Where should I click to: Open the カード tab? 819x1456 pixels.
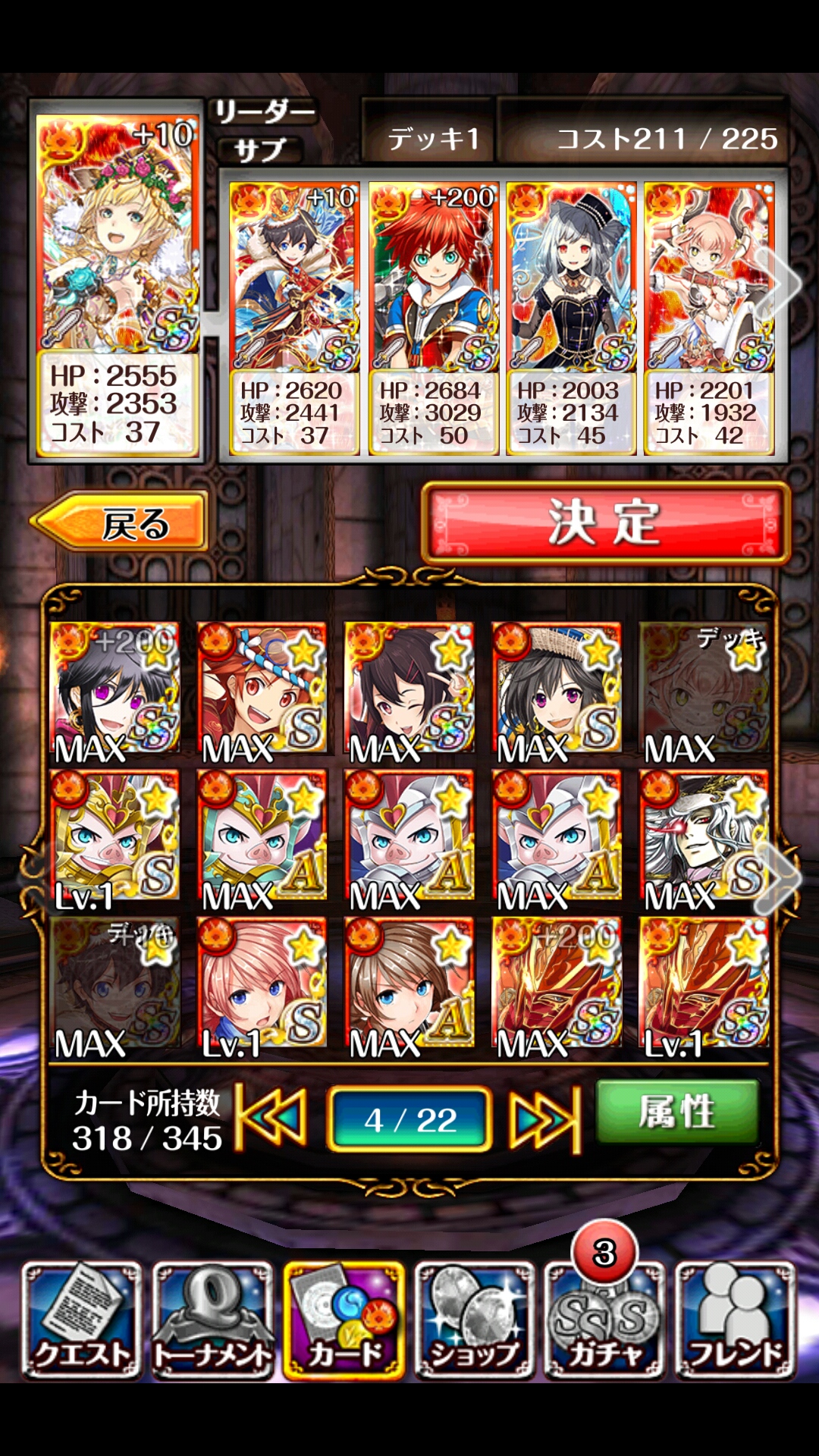pos(344,1321)
